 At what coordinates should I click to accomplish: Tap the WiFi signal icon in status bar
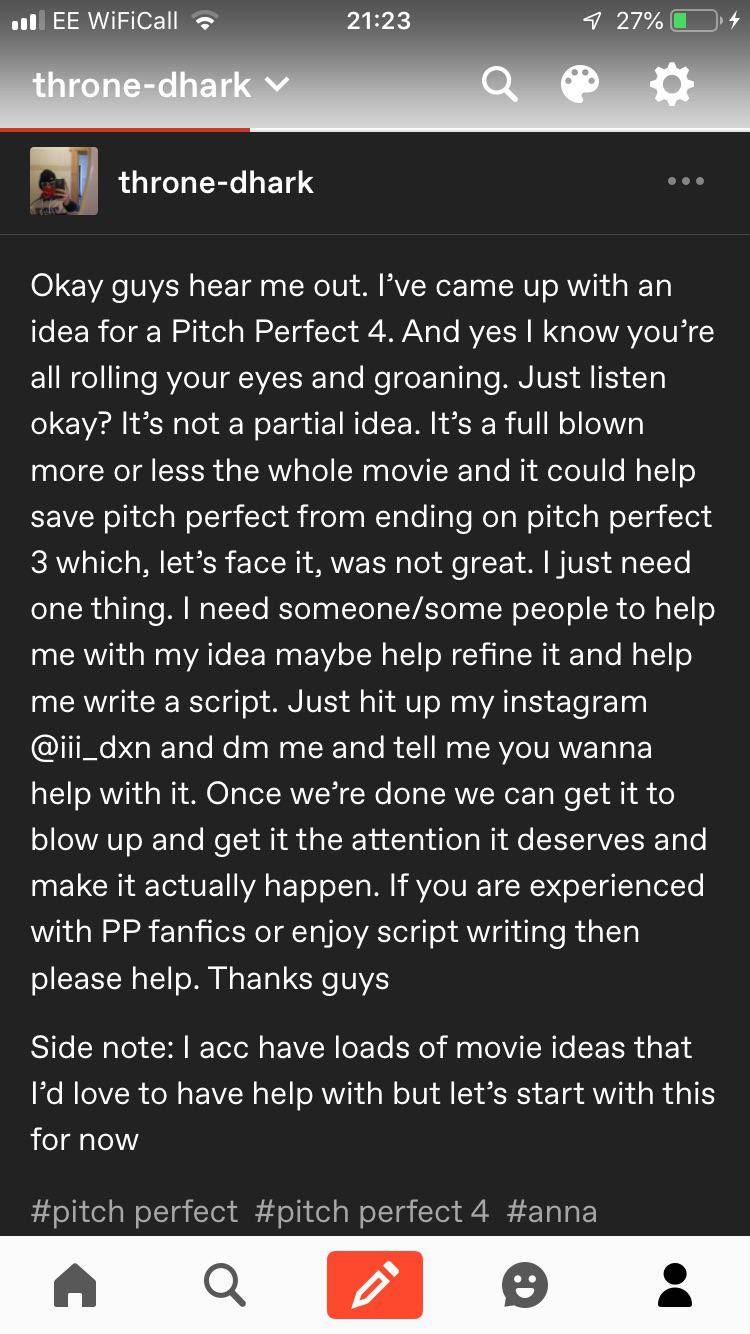click(207, 19)
